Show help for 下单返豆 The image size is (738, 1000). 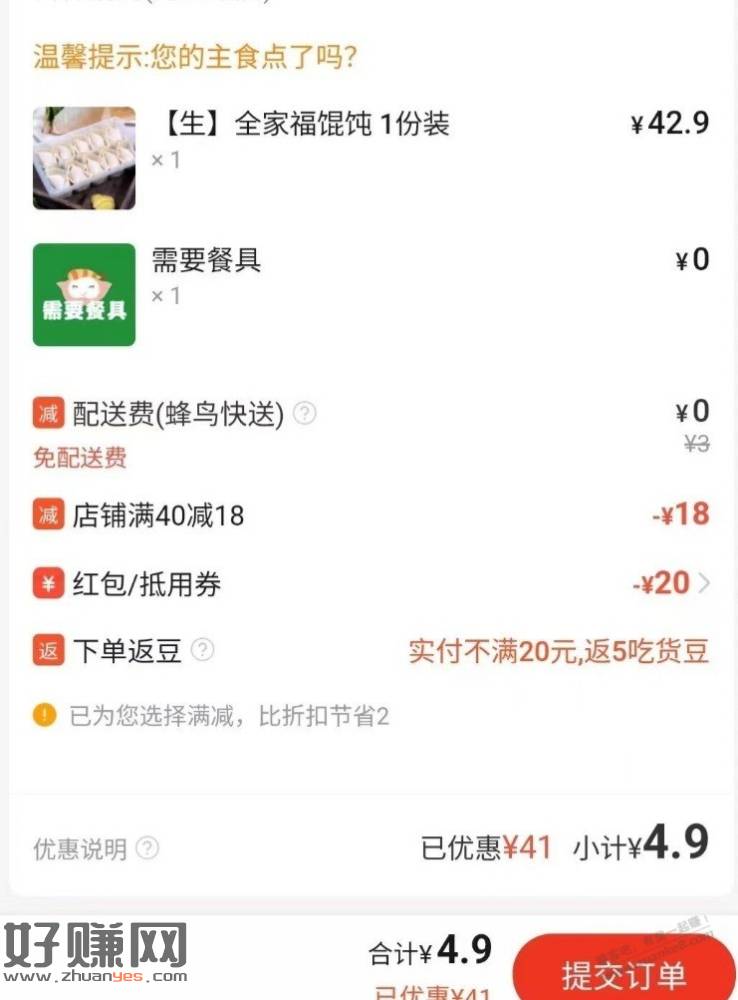(x=202, y=651)
